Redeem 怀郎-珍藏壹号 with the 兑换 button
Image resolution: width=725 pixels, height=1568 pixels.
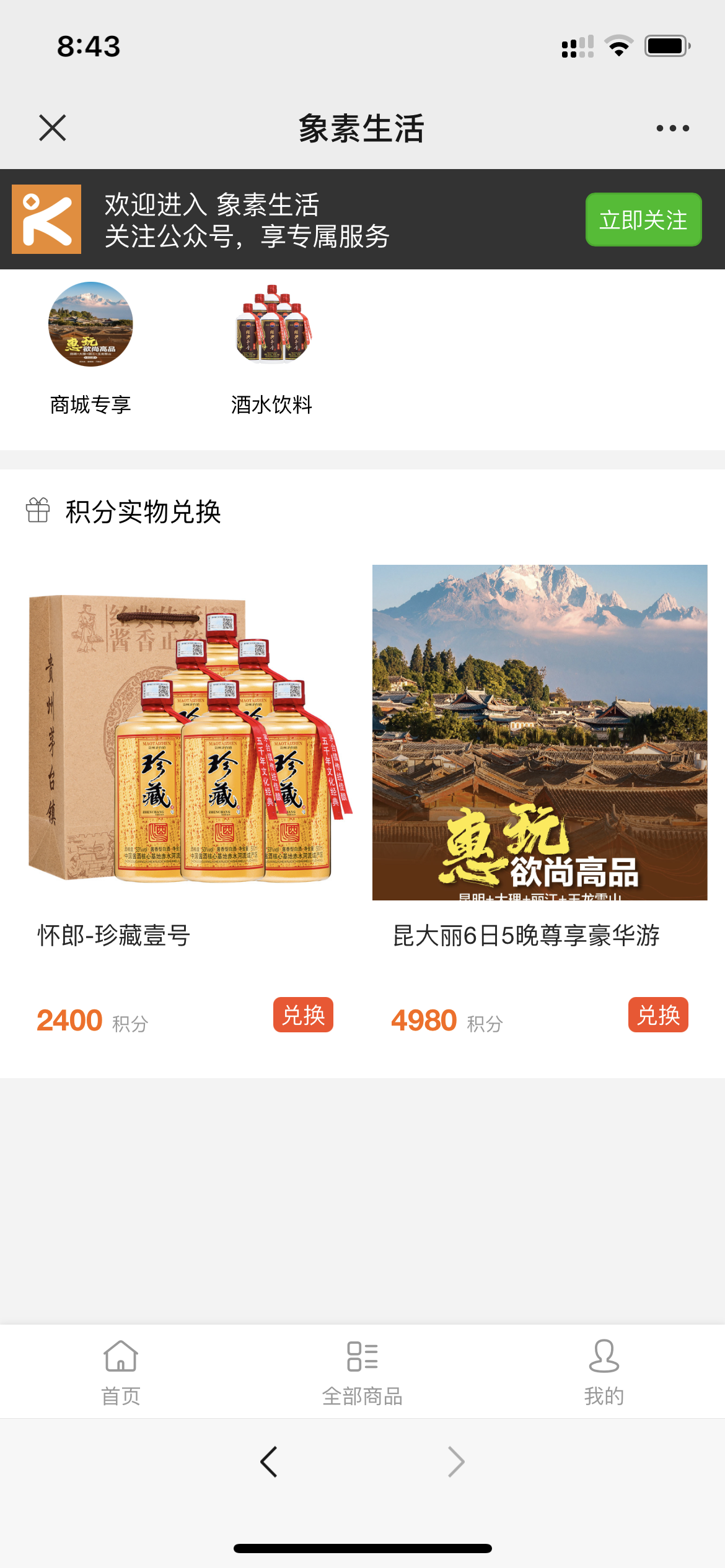[303, 1015]
